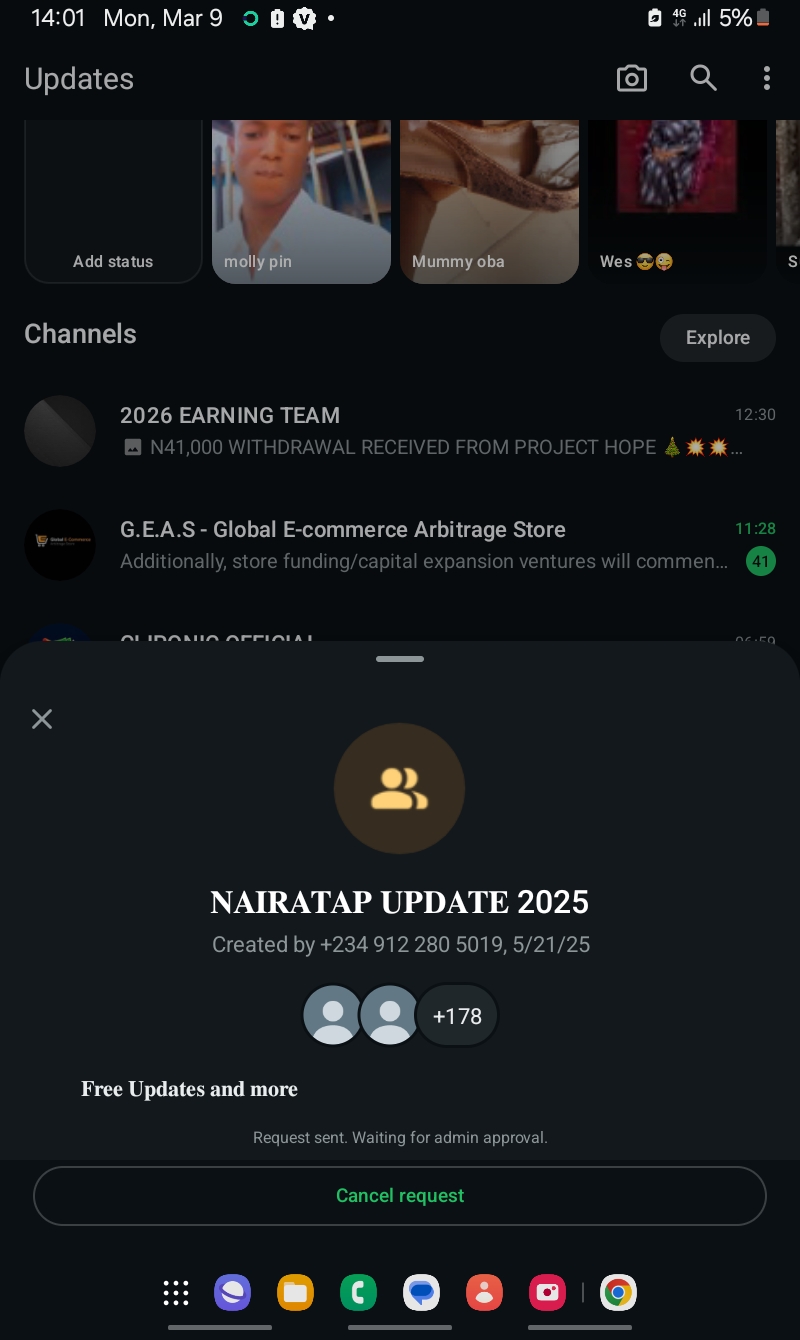Open the Phone app in taskbar
The image size is (800, 1340).
[358, 1293]
